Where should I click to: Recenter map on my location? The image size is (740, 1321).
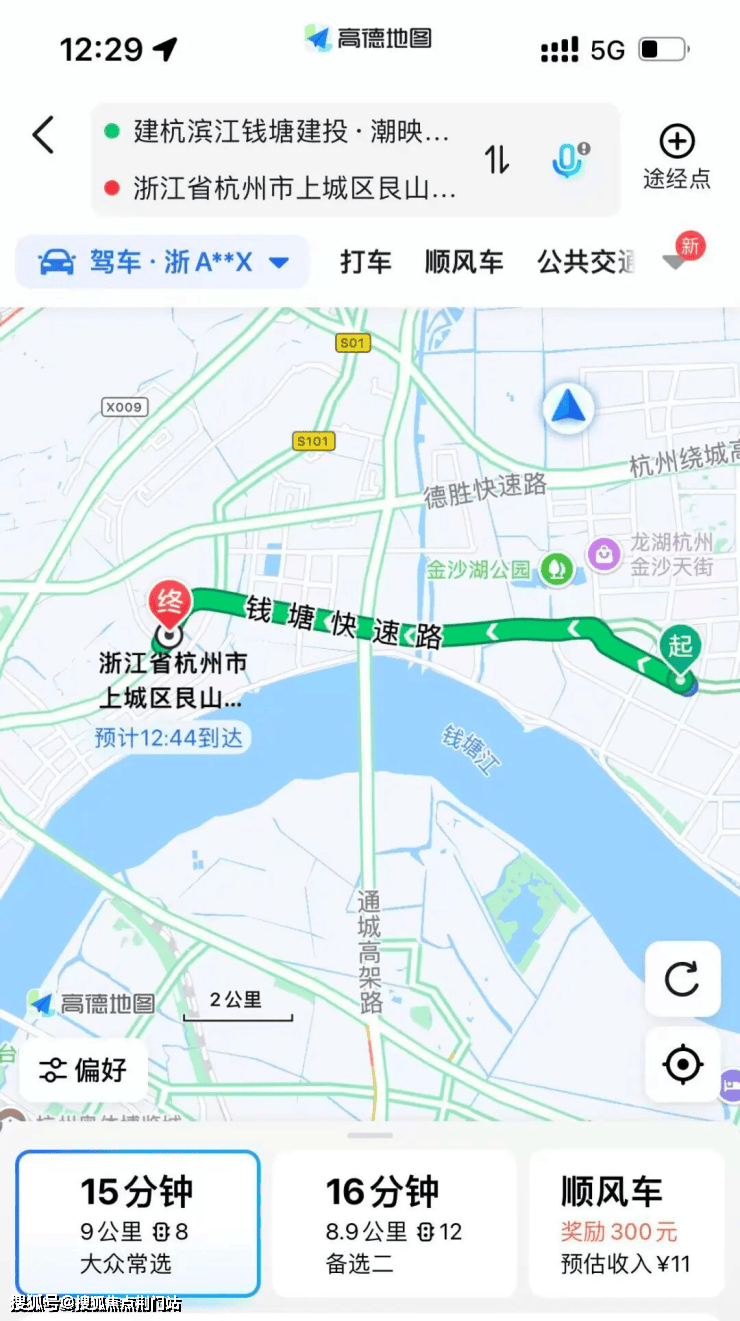coord(682,1065)
